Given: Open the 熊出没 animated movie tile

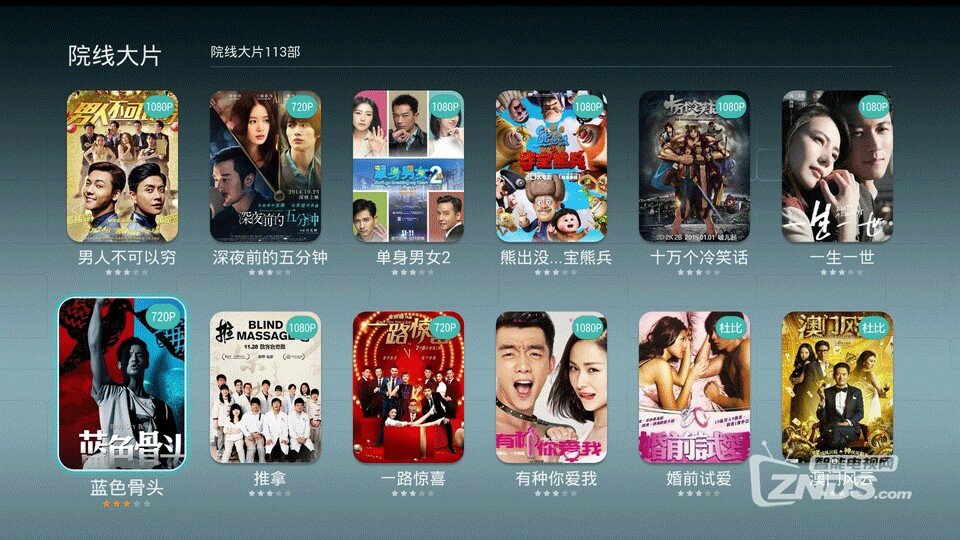Looking at the screenshot, I should click(x=552, y=166).
